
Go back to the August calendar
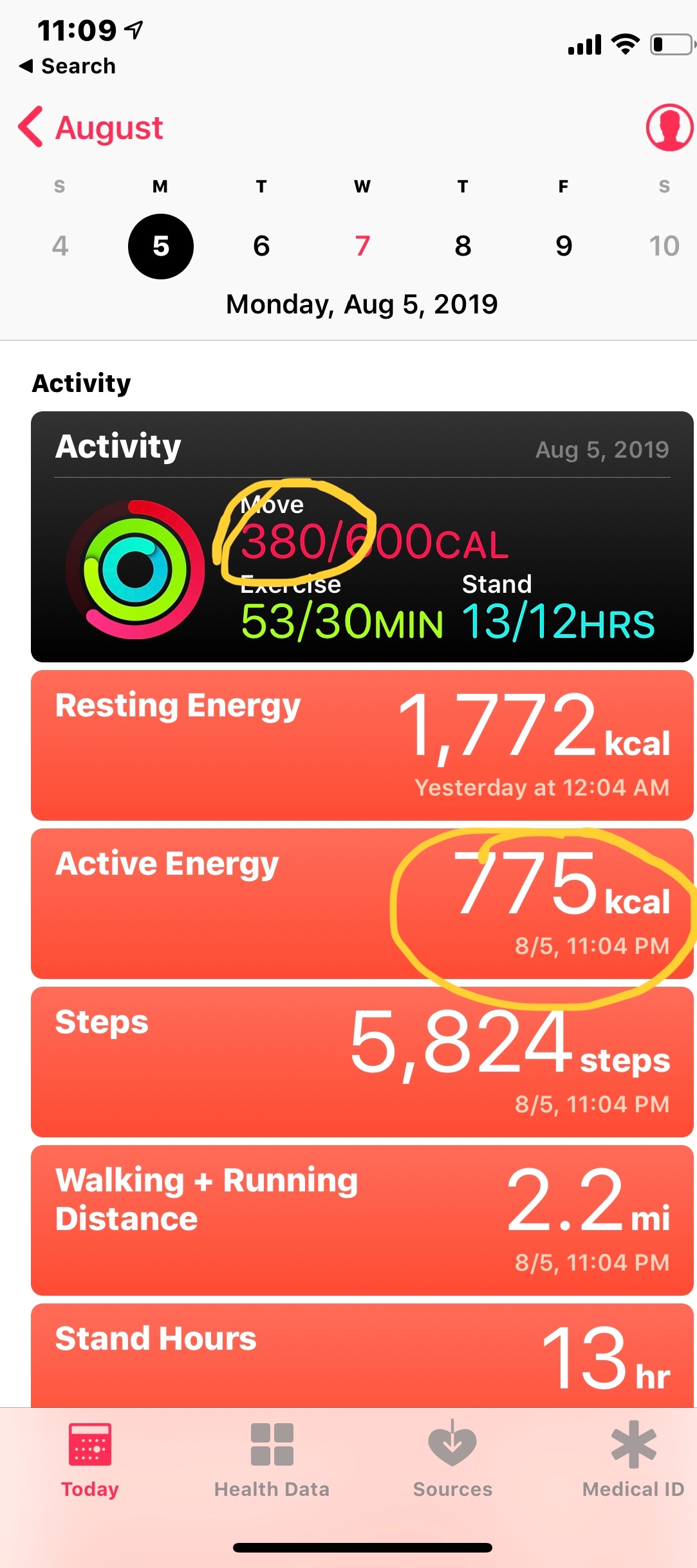point(91,127)
